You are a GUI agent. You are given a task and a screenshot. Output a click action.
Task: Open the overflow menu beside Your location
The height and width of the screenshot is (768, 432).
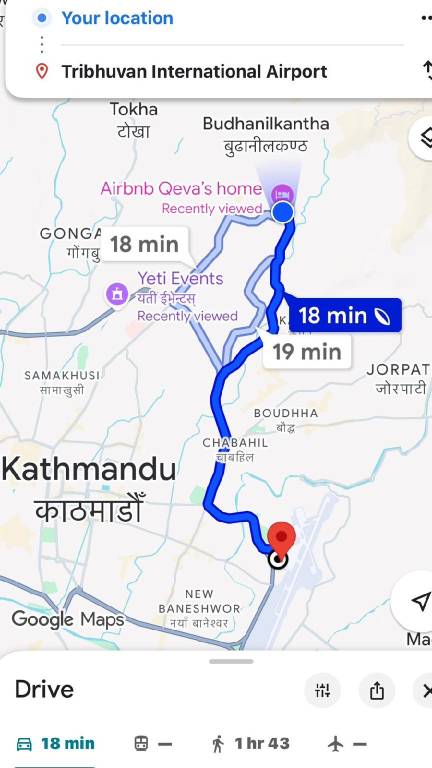(426, 18)
